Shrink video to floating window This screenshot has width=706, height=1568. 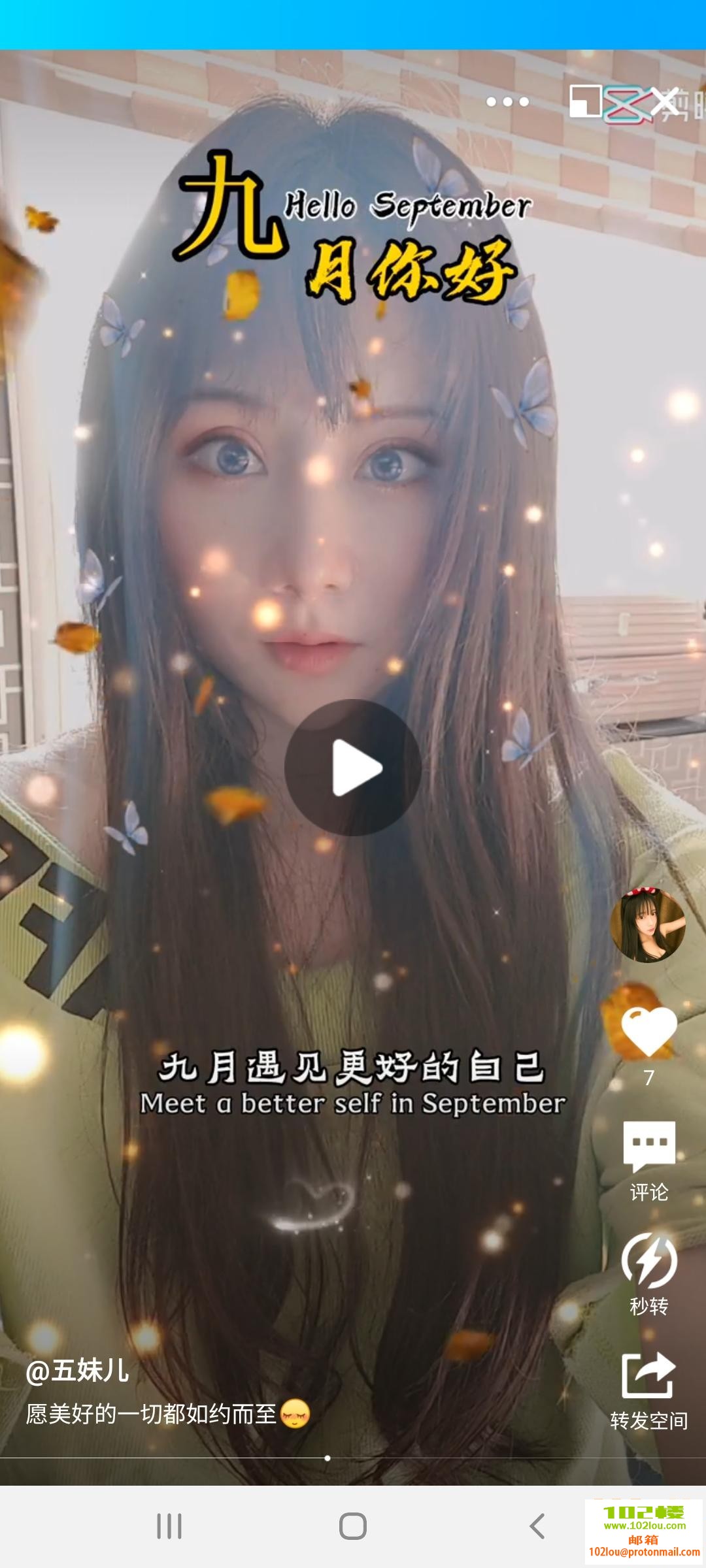tap(586, 102)
